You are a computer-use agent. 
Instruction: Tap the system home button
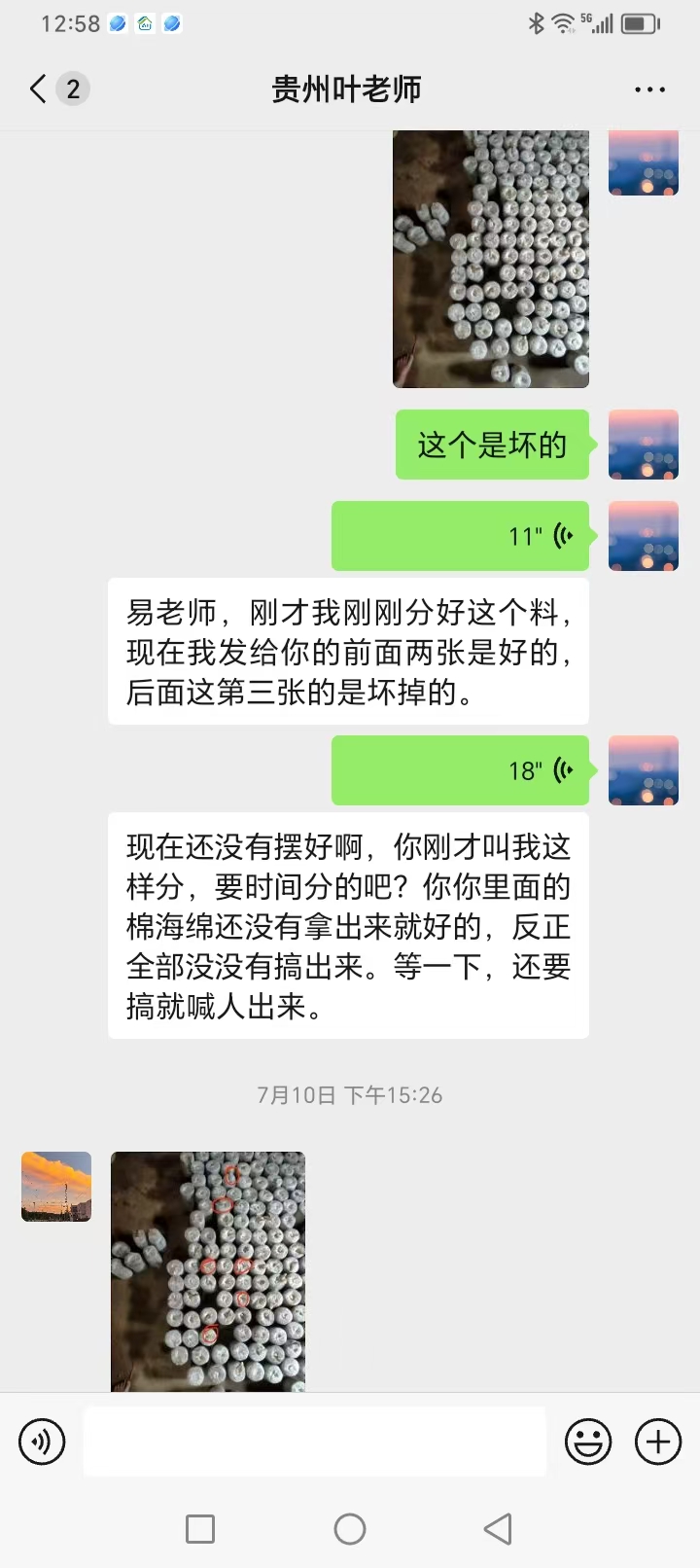coord(350,1529)
